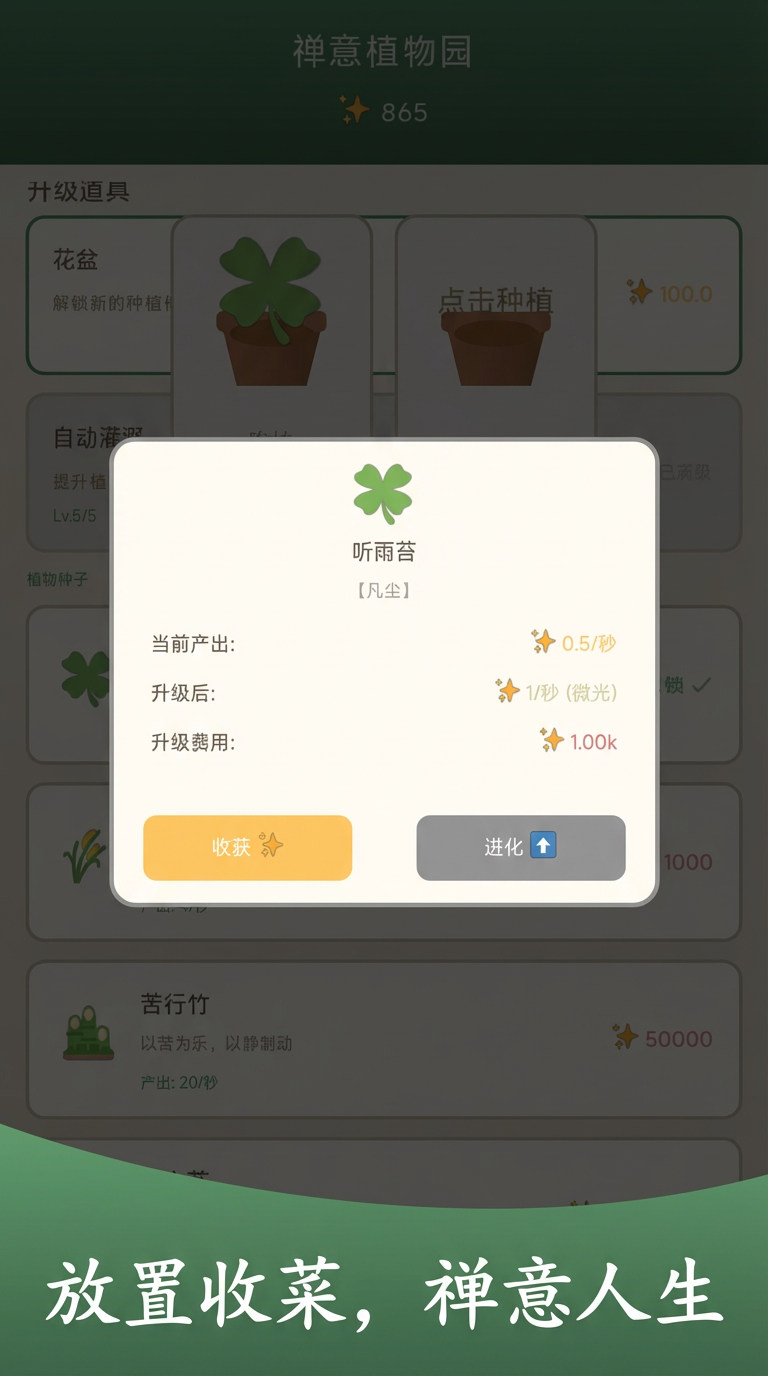Click the【凡尘】rarity label
This screenshot has height=1376, width=768.
pos(383,592)
